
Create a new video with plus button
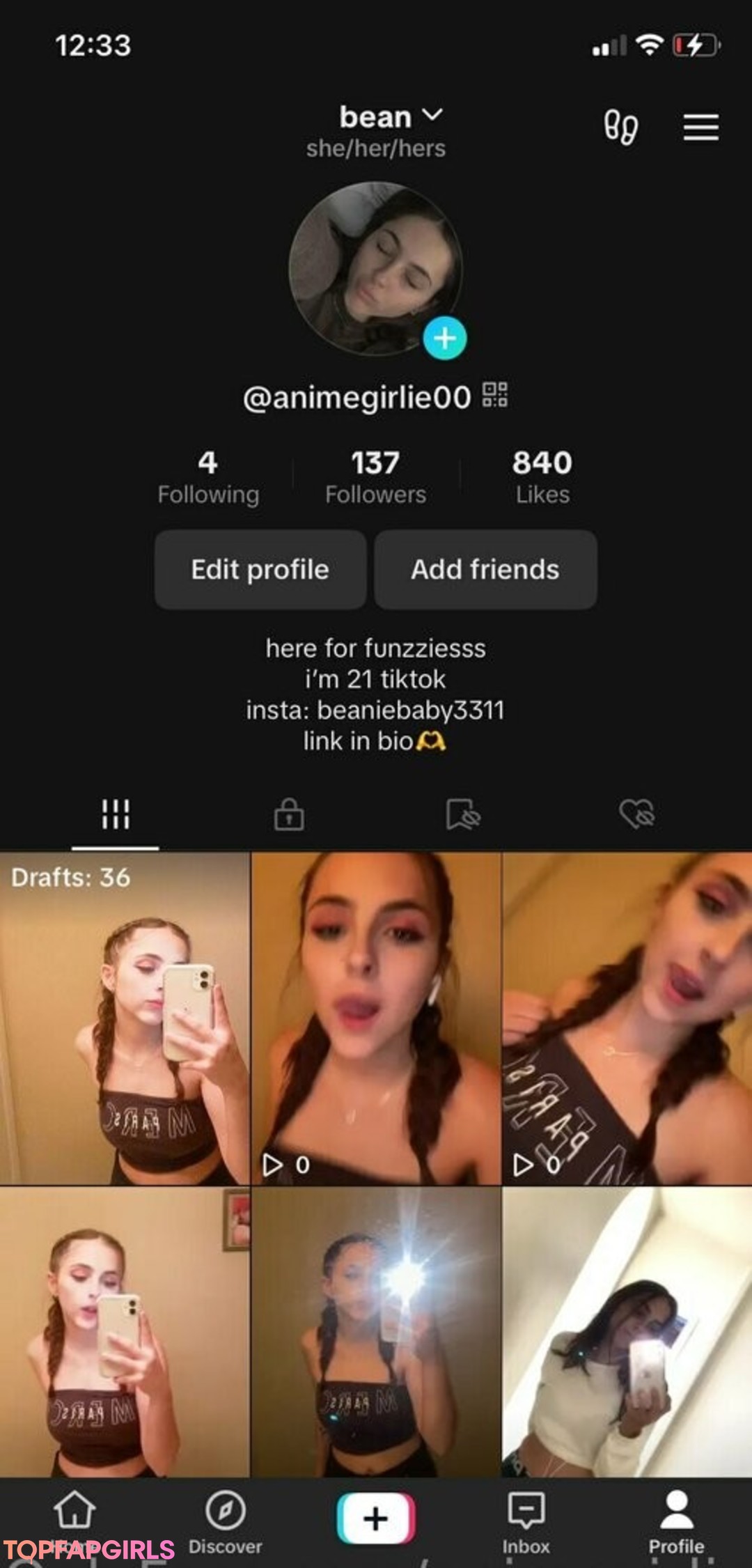[376, 1518]
